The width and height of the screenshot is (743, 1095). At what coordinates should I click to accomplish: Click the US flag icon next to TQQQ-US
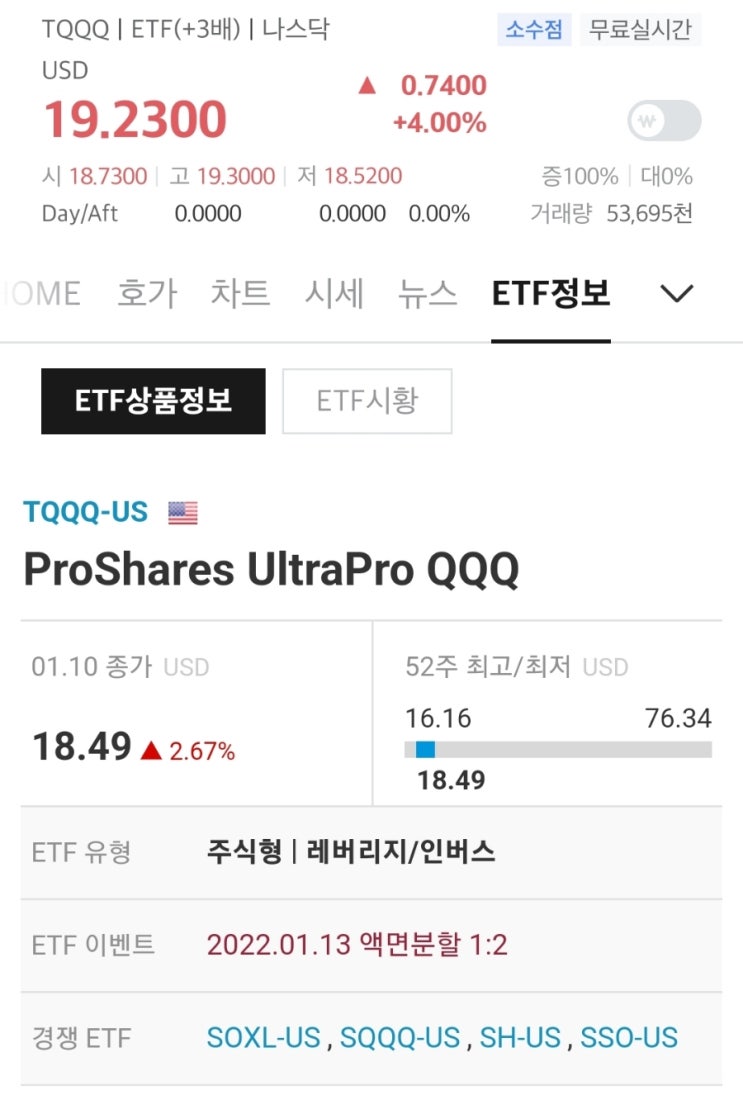pyautogui.click(x=182, y=511)
